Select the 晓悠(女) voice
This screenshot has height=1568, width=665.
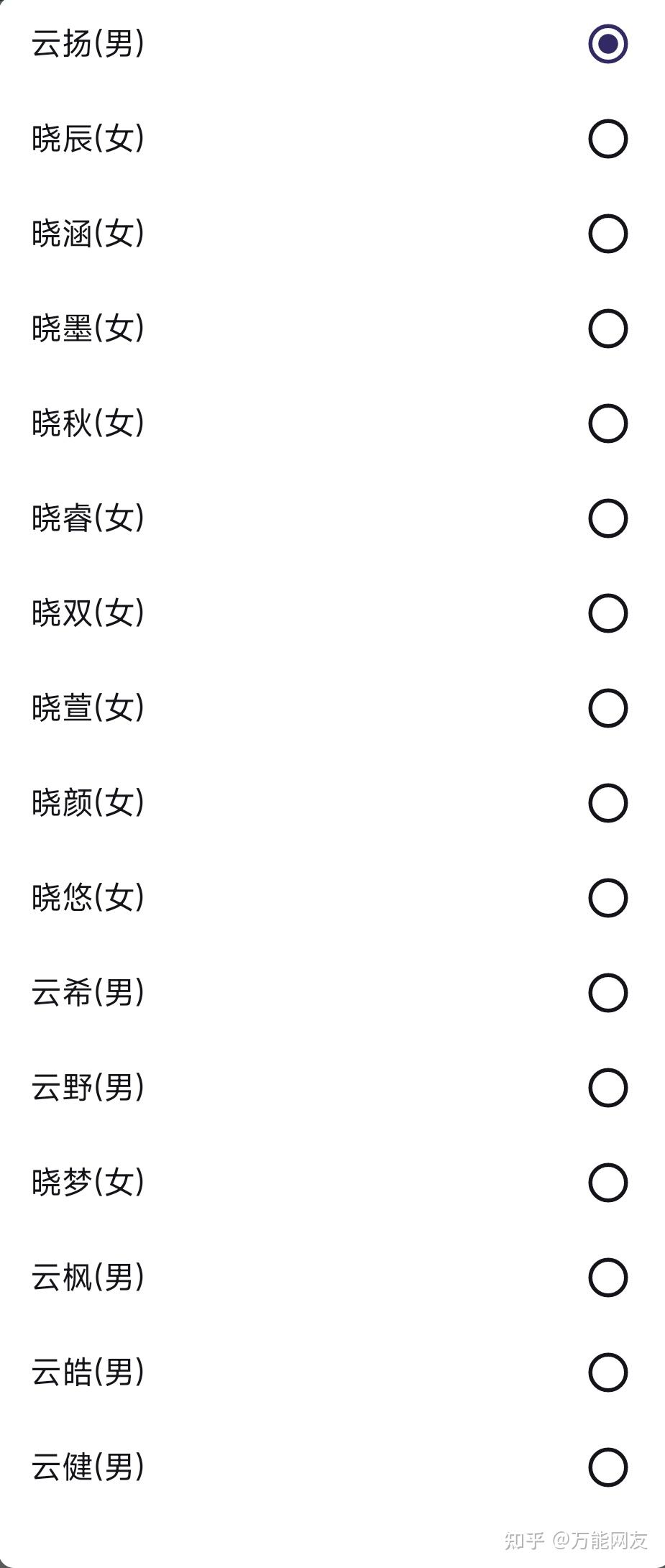tap(607, 898)
